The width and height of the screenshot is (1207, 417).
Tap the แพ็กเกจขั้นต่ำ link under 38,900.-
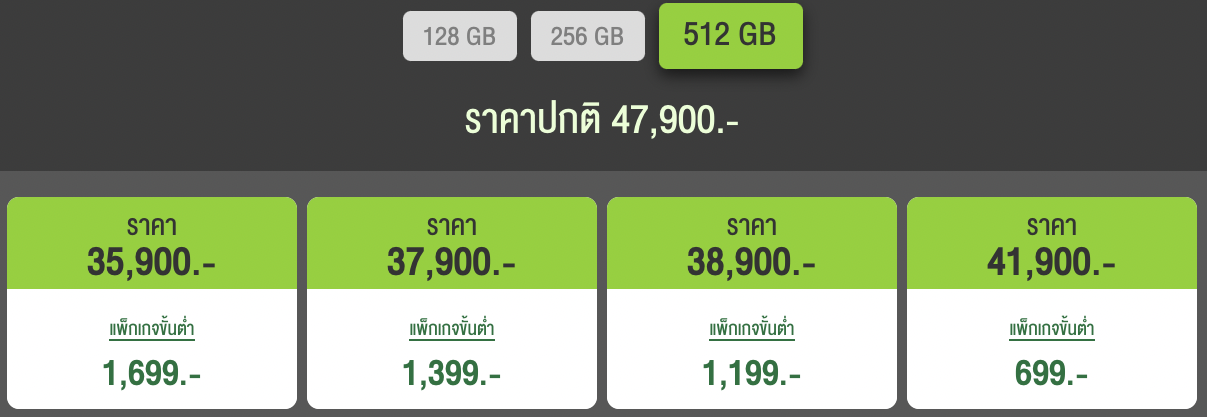tap(752, 329)
